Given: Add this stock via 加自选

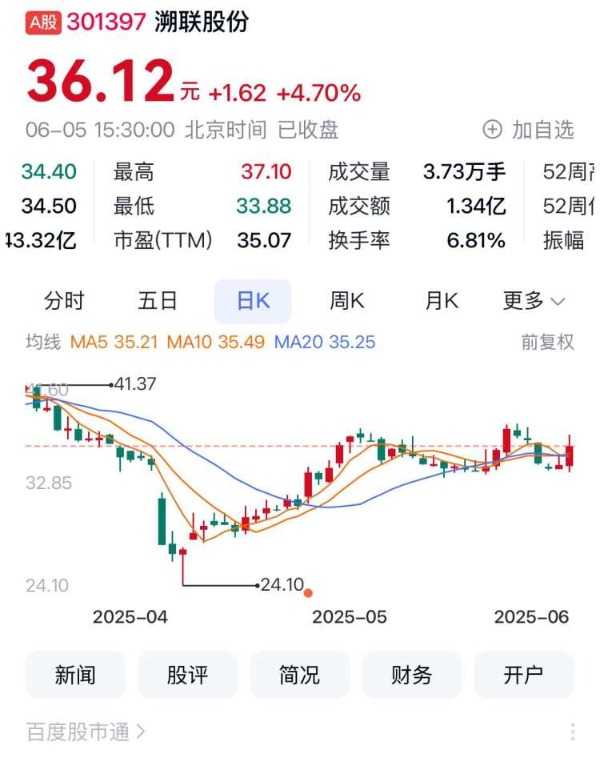Looking at the screenshot, I should point(529,129).
